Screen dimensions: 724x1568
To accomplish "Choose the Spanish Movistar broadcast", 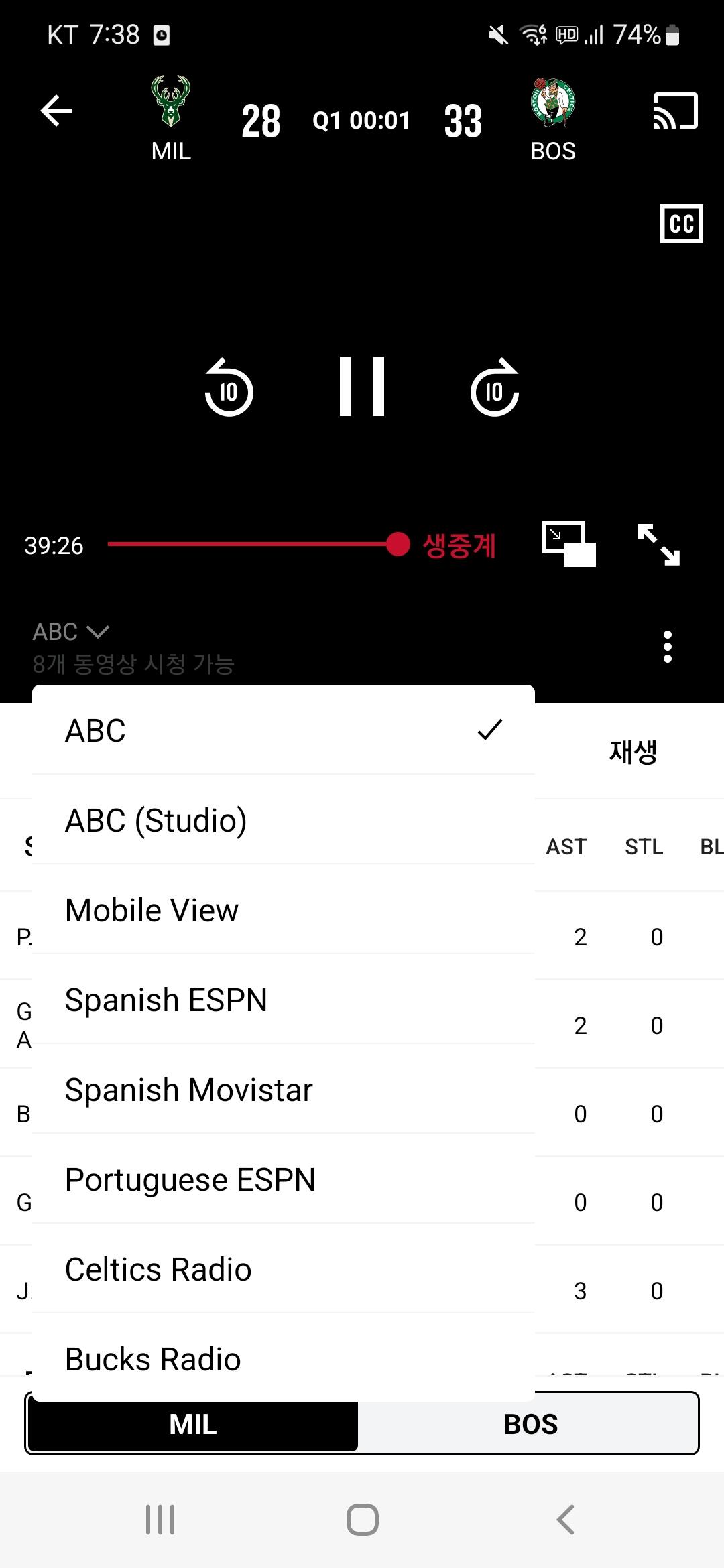I will coord(189,1090).
